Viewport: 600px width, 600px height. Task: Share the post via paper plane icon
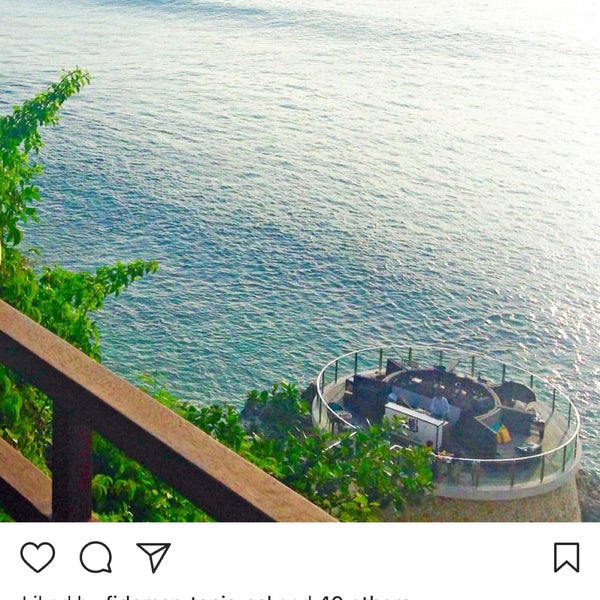point(153,557)
